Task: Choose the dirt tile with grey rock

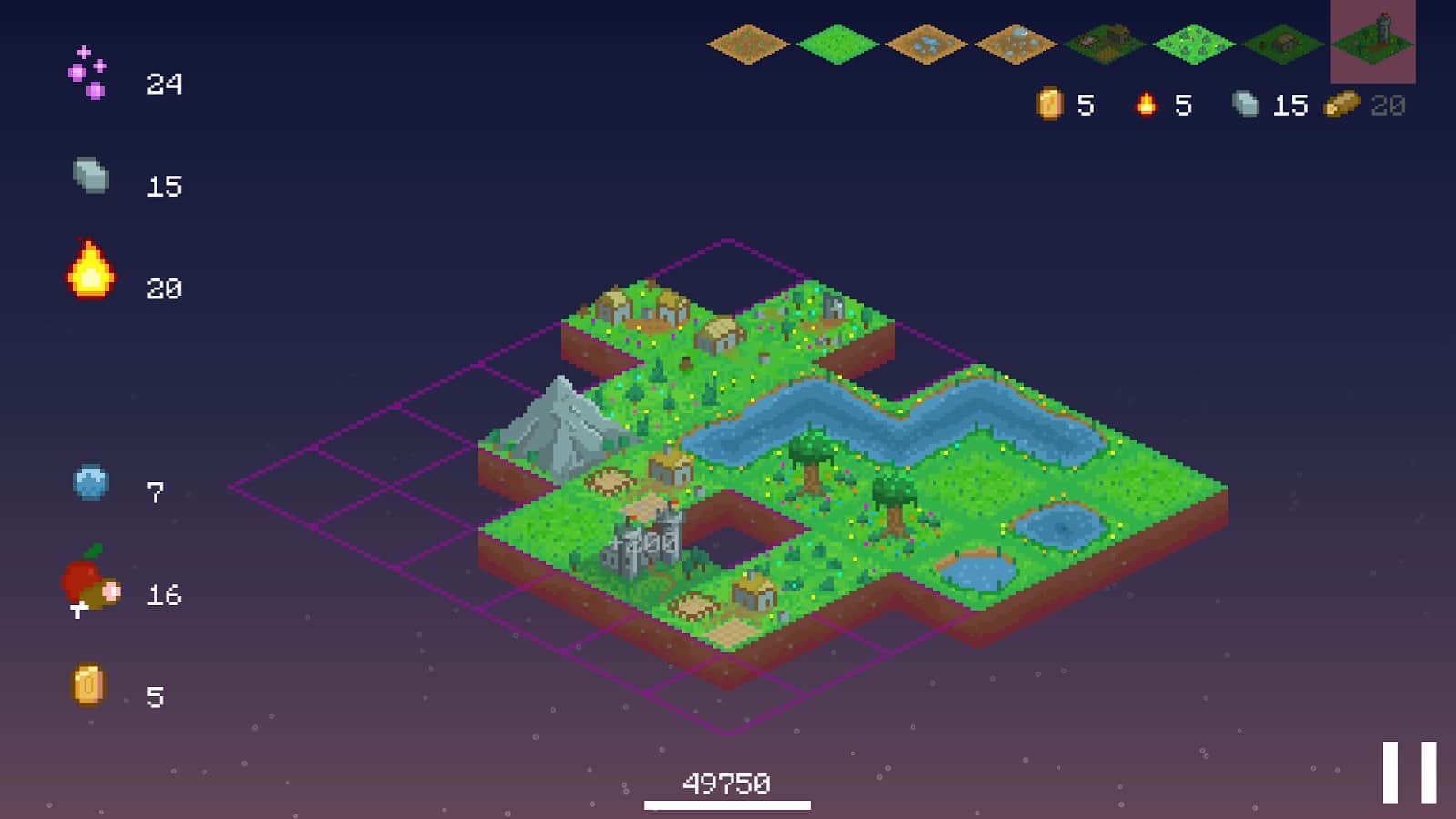Action: (x=1015, y=43)
